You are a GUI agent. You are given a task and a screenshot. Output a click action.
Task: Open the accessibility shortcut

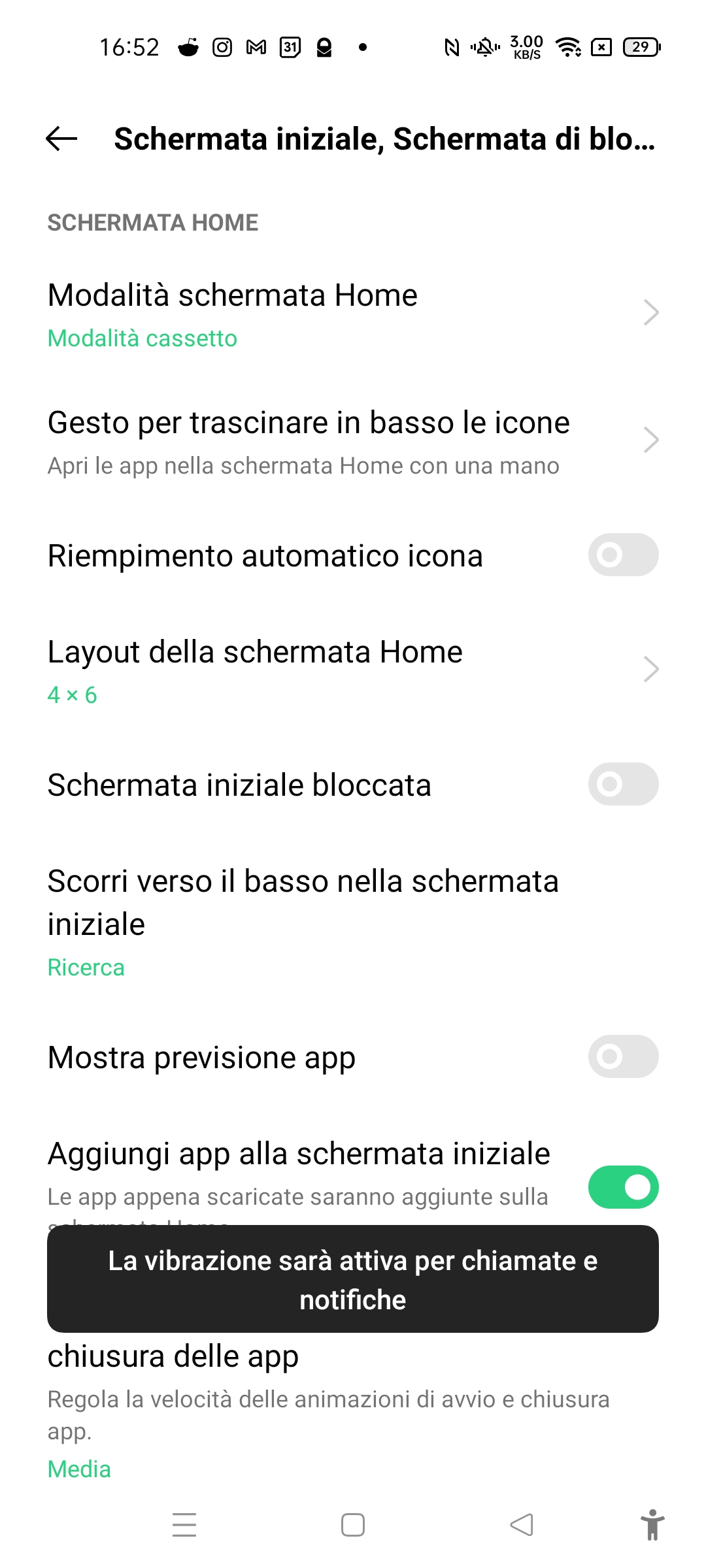[652, 1525]
